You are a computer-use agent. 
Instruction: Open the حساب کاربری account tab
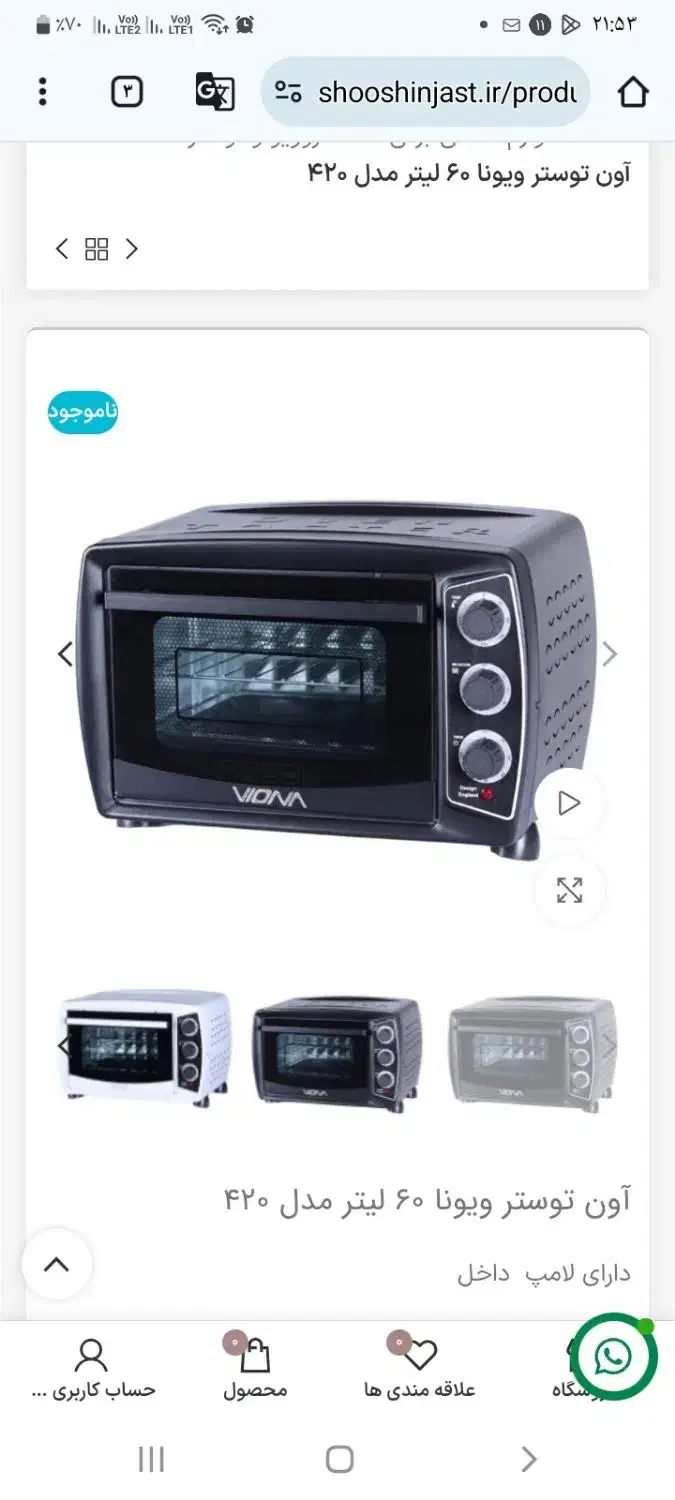[x=92, y=1370]
